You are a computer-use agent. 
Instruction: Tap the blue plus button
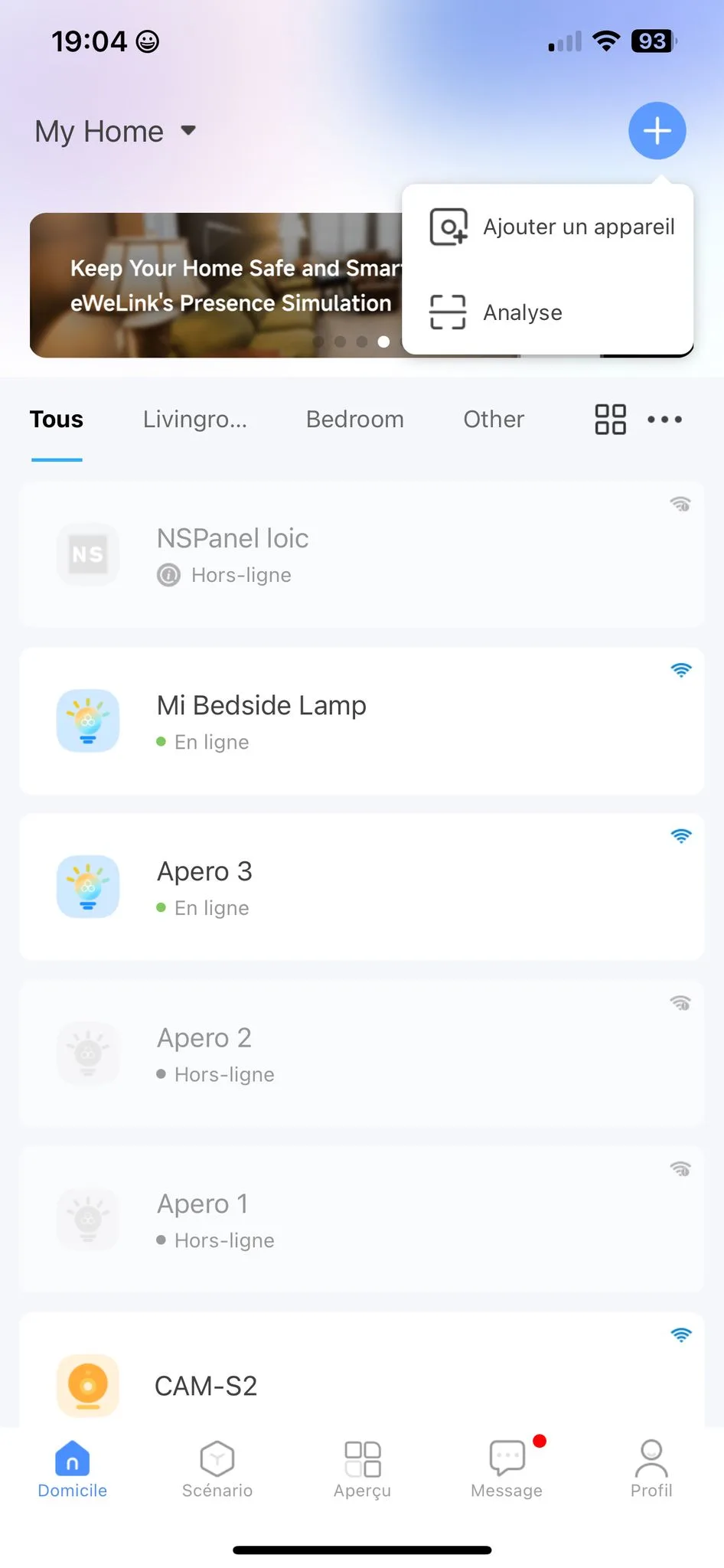point(657,131)
